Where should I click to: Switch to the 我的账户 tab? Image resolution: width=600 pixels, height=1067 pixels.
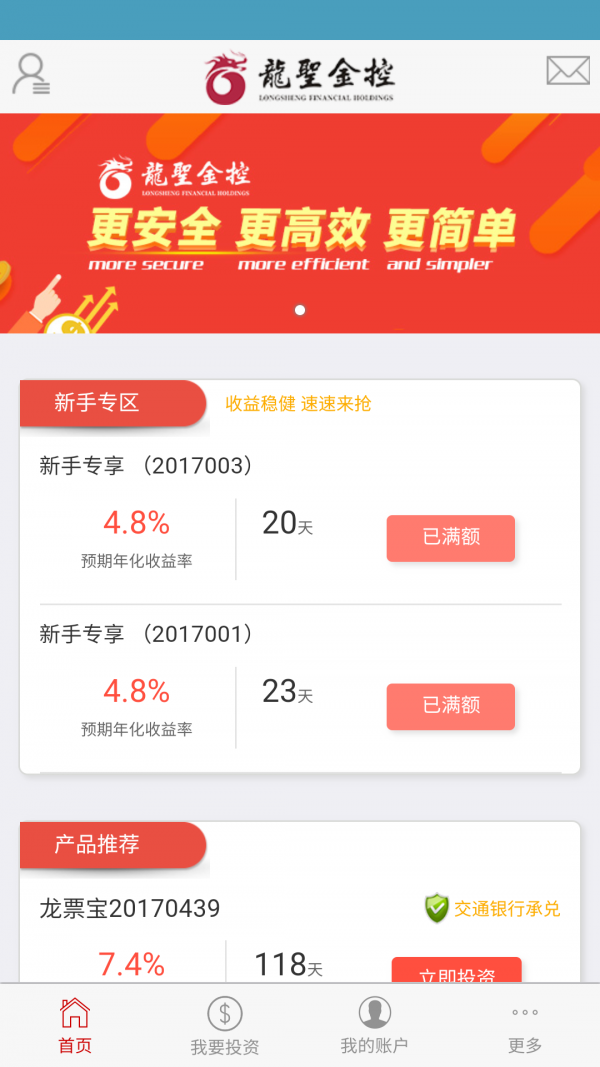click(x=374, y=1027)
